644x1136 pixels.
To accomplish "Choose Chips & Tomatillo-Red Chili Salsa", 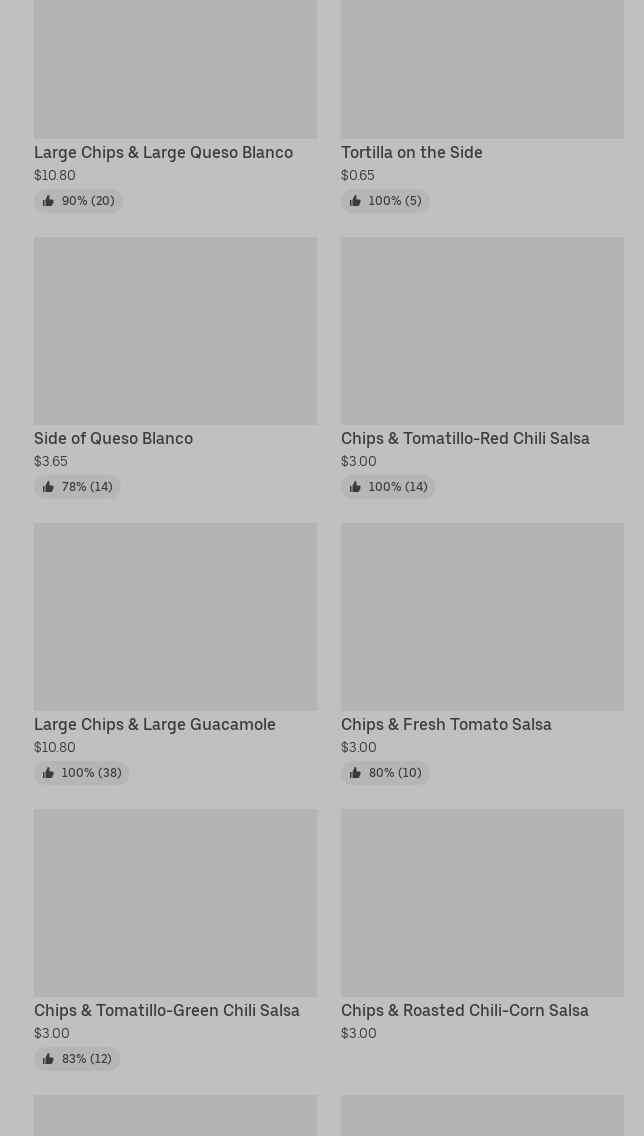I will (482, 367).
